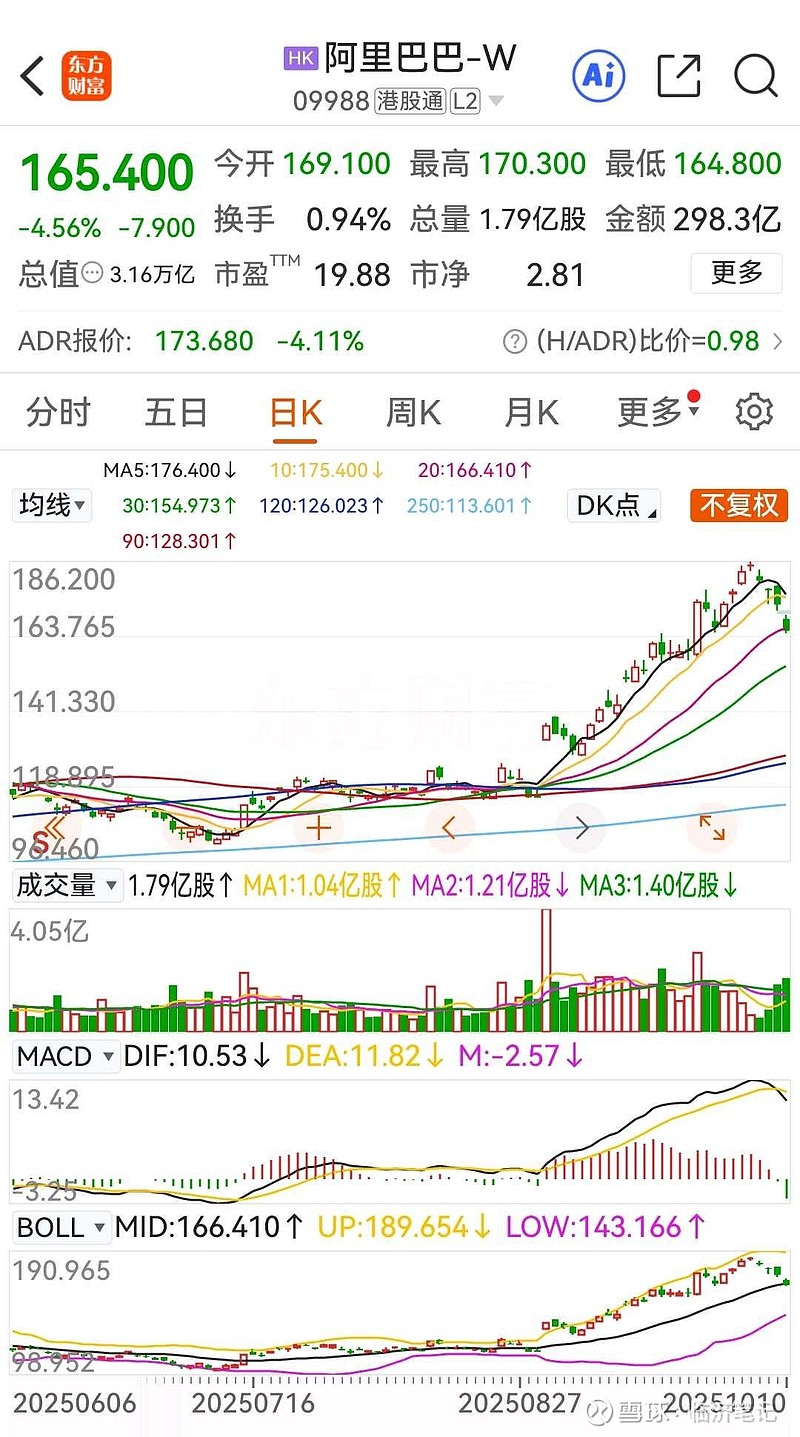The width and height of the screenshot is (800, 1437).
Task: Expand the K-line chart to fullscreen
Action: click(712, 827)
